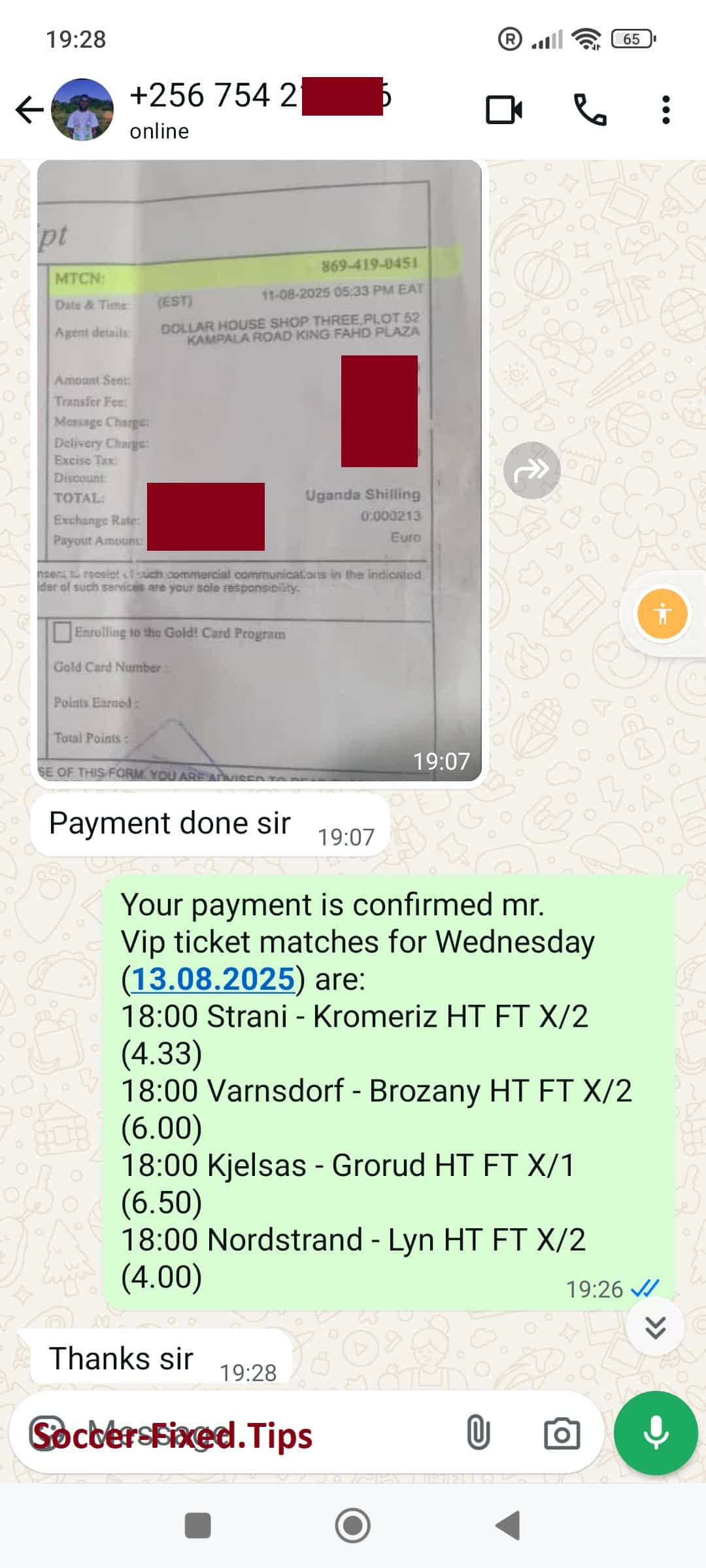Tap the system home button
Viewport: 706px width, 1568px height.
click(x=352, y=1526)
